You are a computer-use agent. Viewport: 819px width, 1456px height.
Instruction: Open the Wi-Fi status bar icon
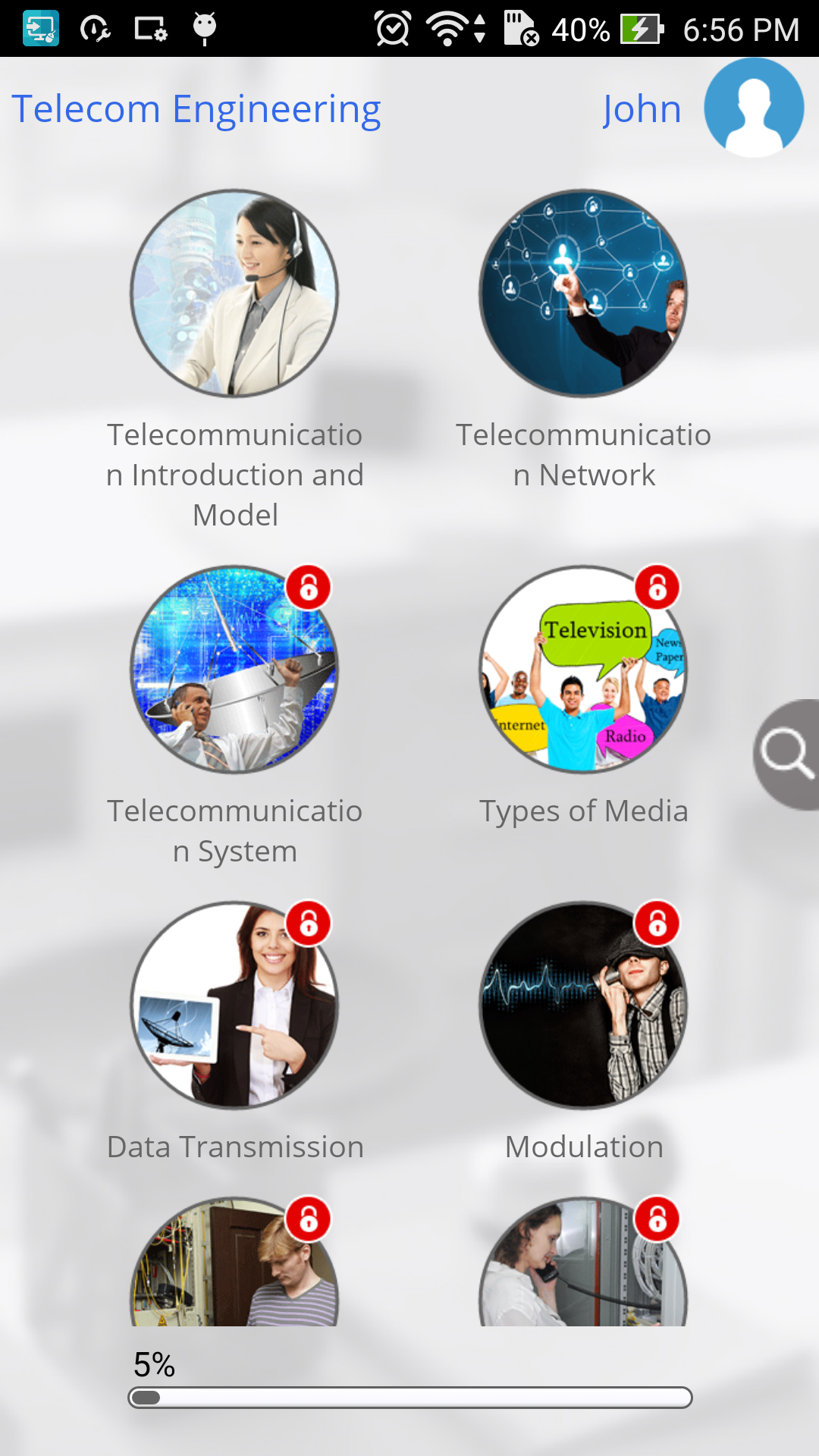(447, 29)
